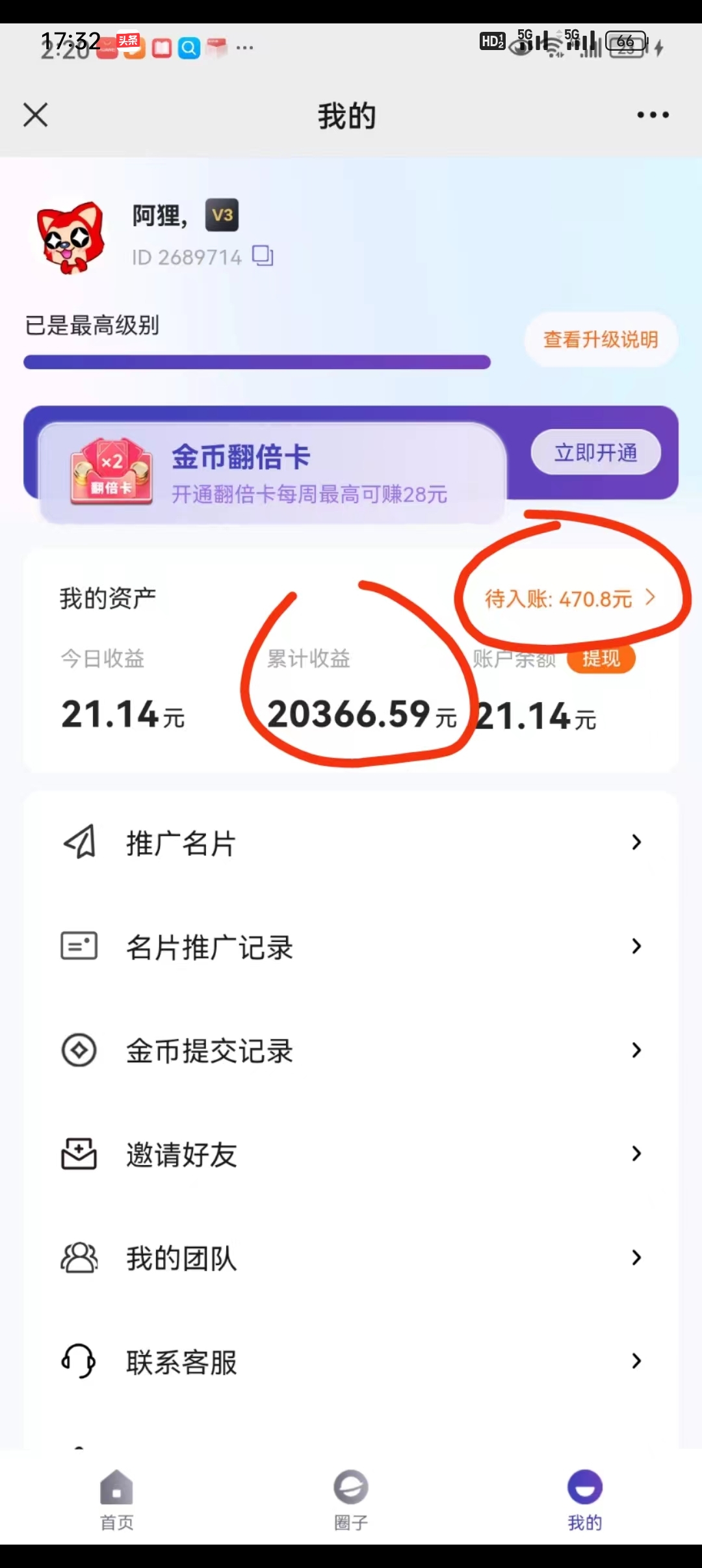Tap the 提现 withdraw button
The width and height of the screenshot is (702, 1568).
coord(601,659)
